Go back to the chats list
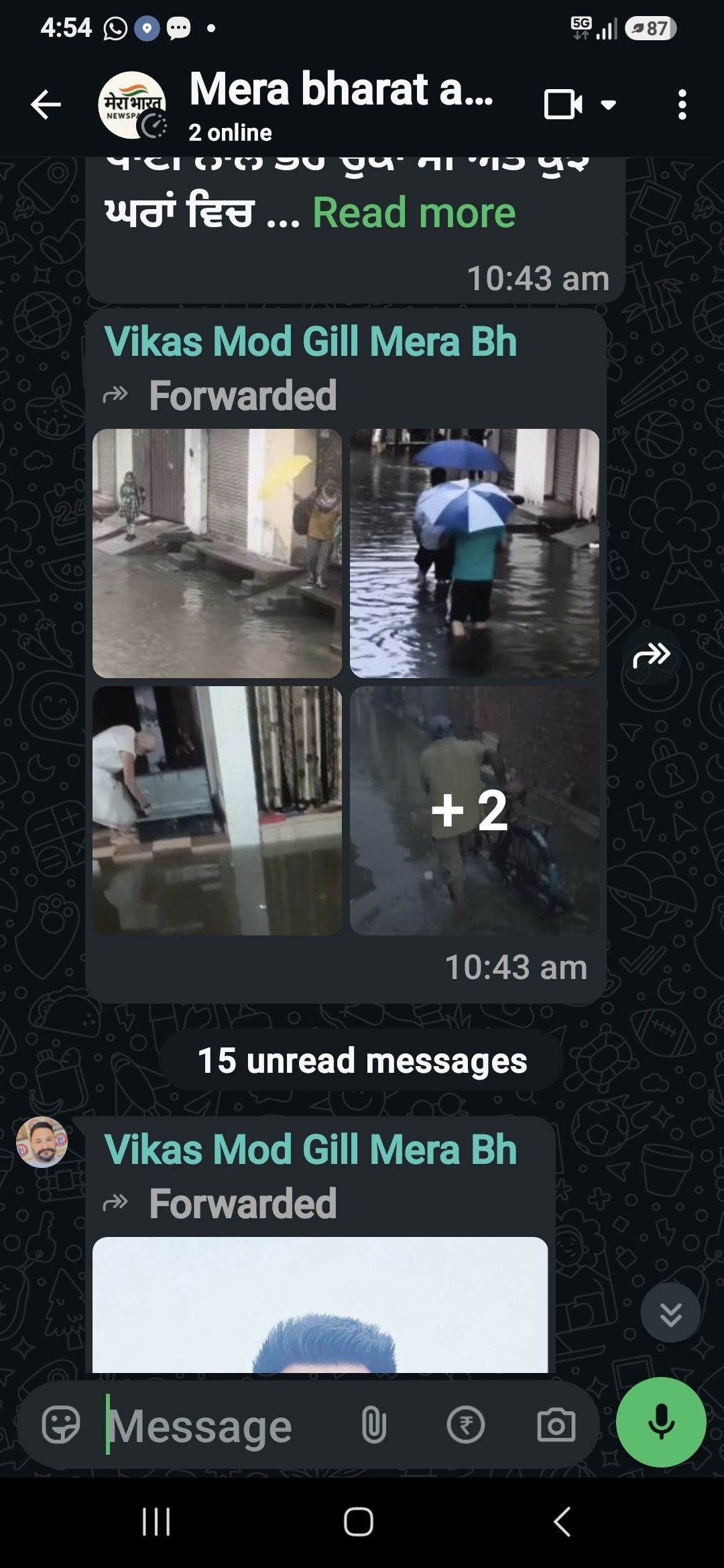This screenshot has width=724, height=1568. click(x=46, y=105)
